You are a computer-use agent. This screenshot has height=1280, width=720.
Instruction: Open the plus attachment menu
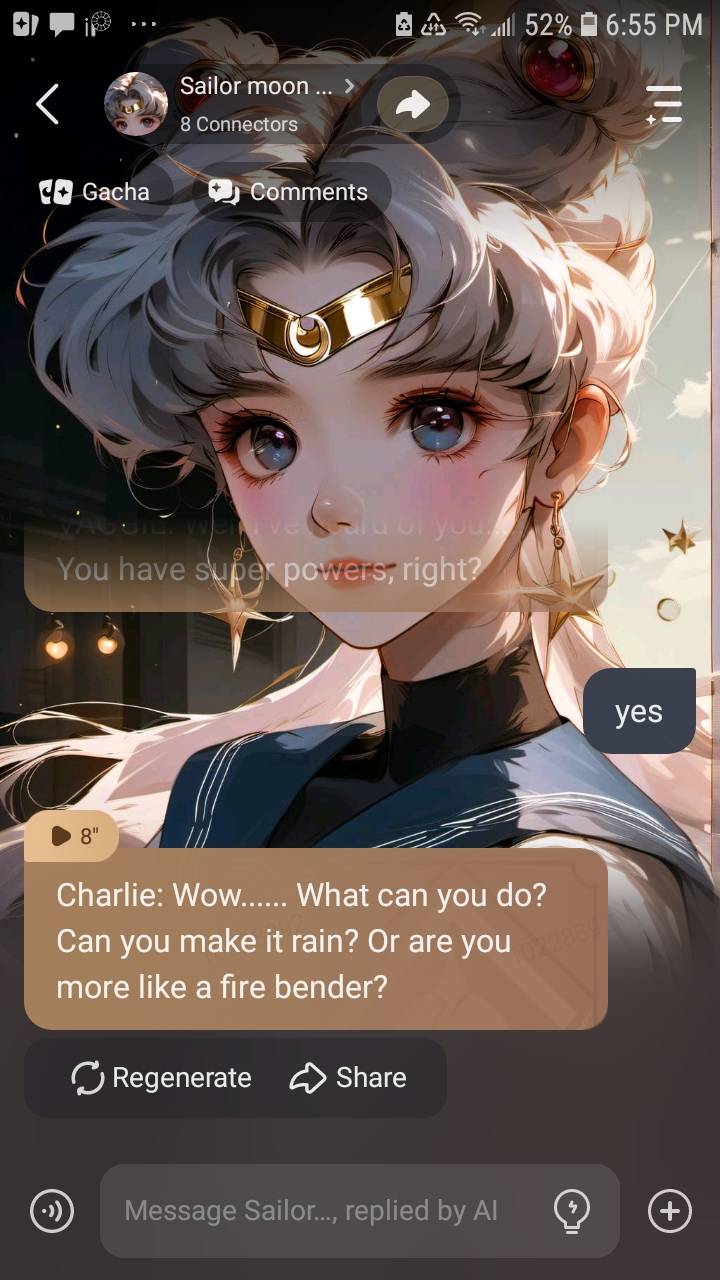click(669, 1211)
